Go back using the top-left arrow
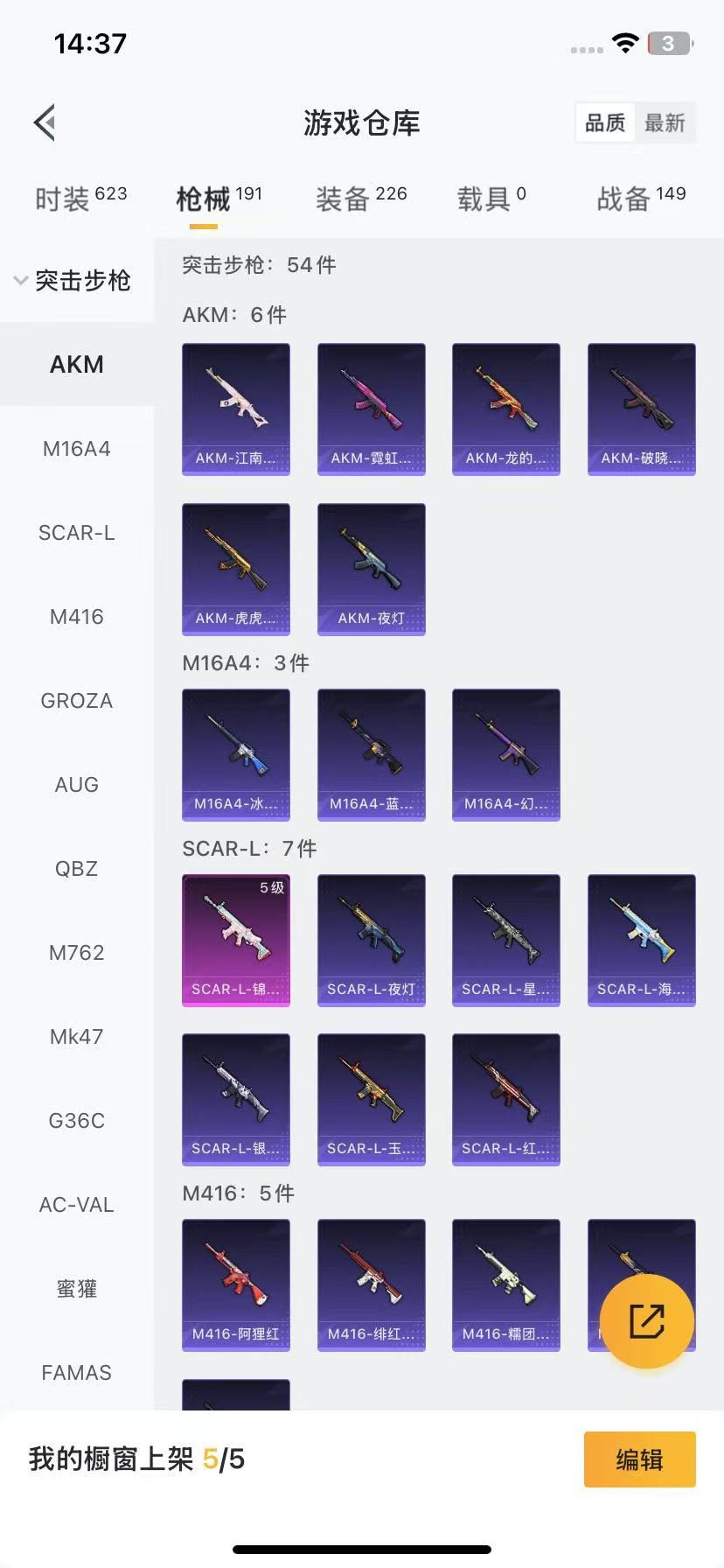Viewport: 724px width, 1568px height. 45,122
